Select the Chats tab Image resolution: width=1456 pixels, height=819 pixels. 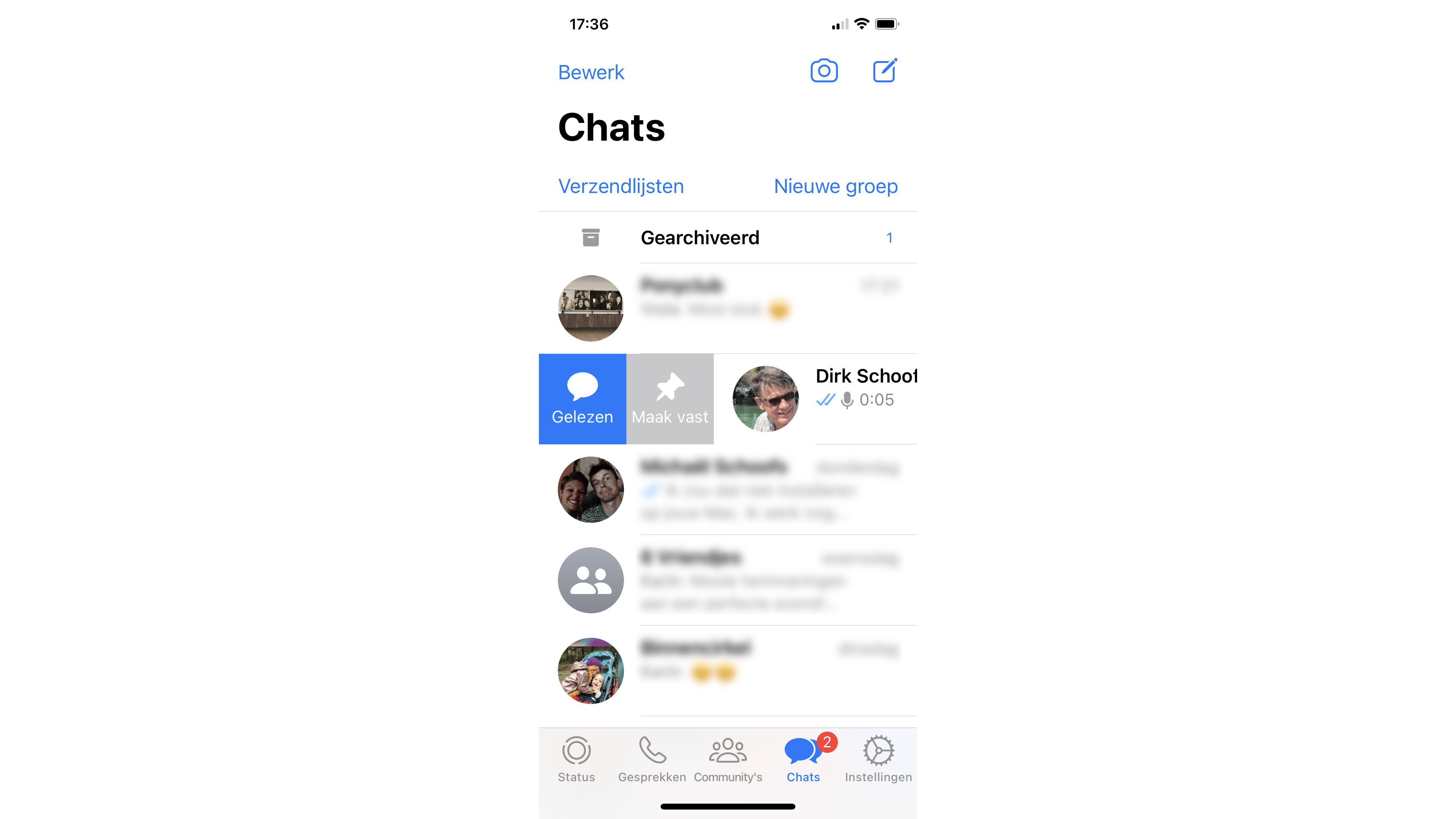click(802, 759)
